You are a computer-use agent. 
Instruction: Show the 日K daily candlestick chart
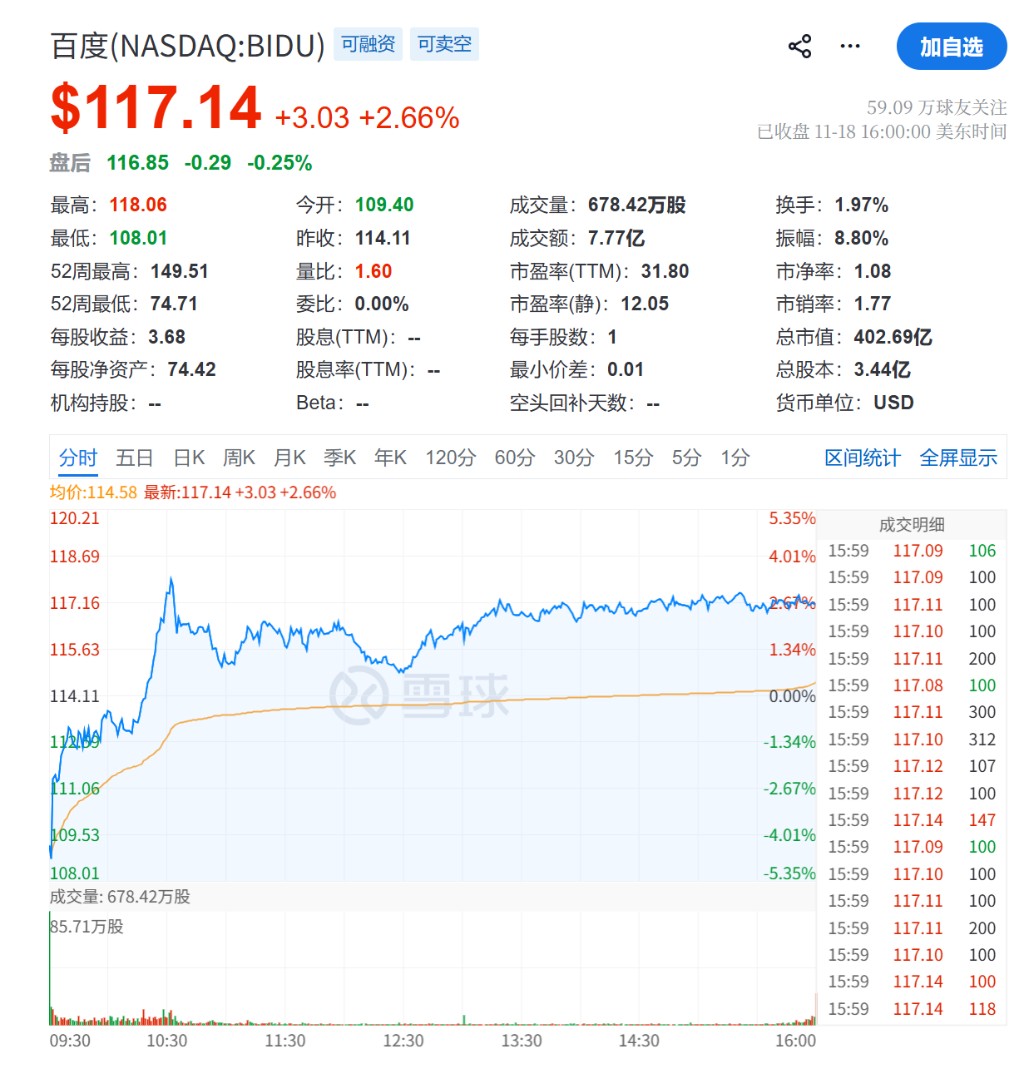point(188,458)
